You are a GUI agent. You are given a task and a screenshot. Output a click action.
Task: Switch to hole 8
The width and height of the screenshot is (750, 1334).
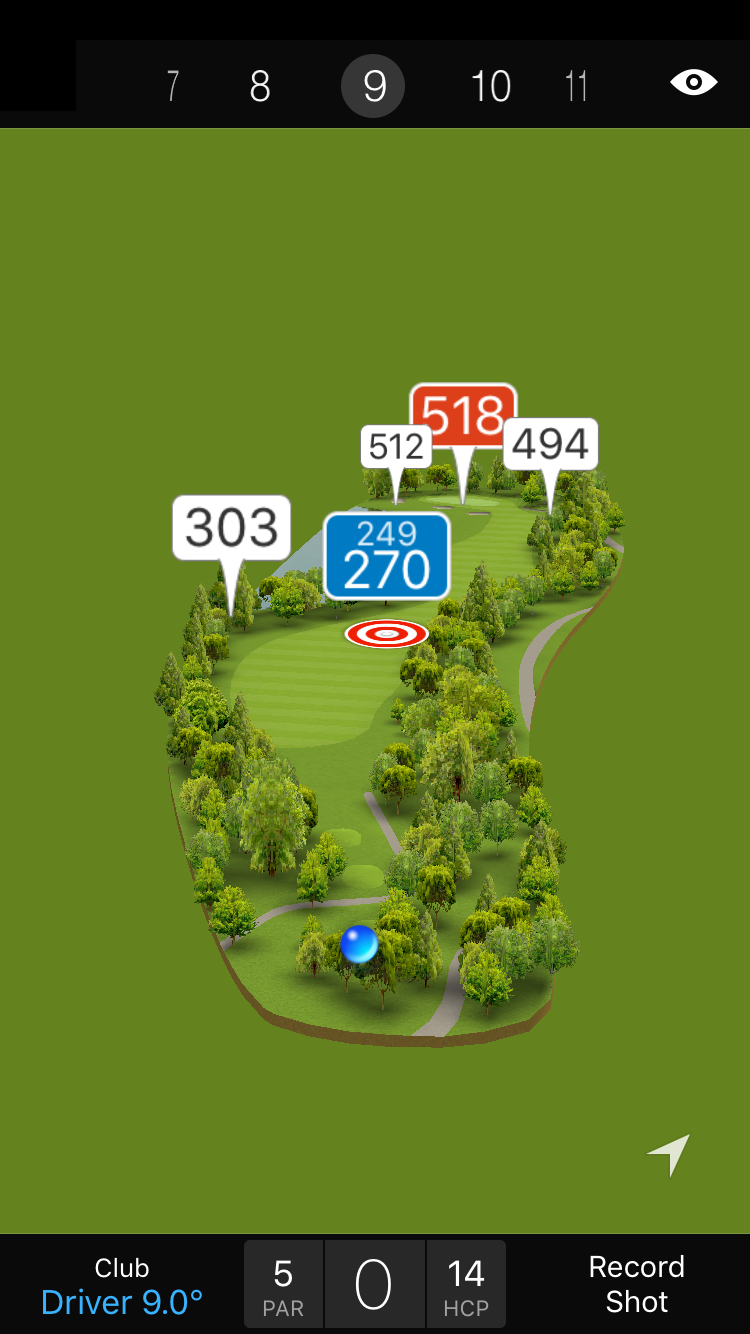point(260,87)
